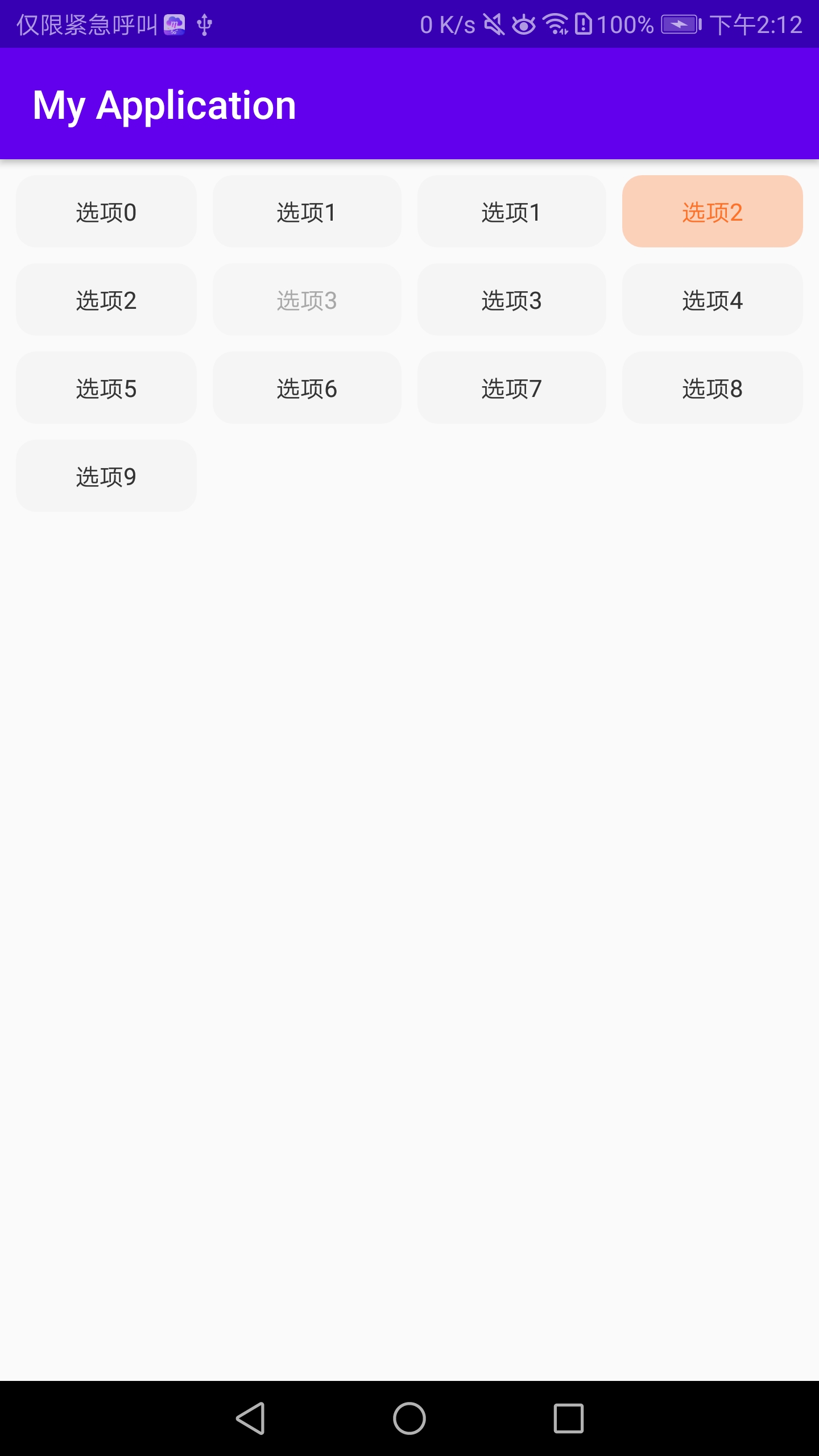The height and width of the screenshot is (1456, 819).
Task: Go back using the navigation bar
Action: (x=251, y=1418)
